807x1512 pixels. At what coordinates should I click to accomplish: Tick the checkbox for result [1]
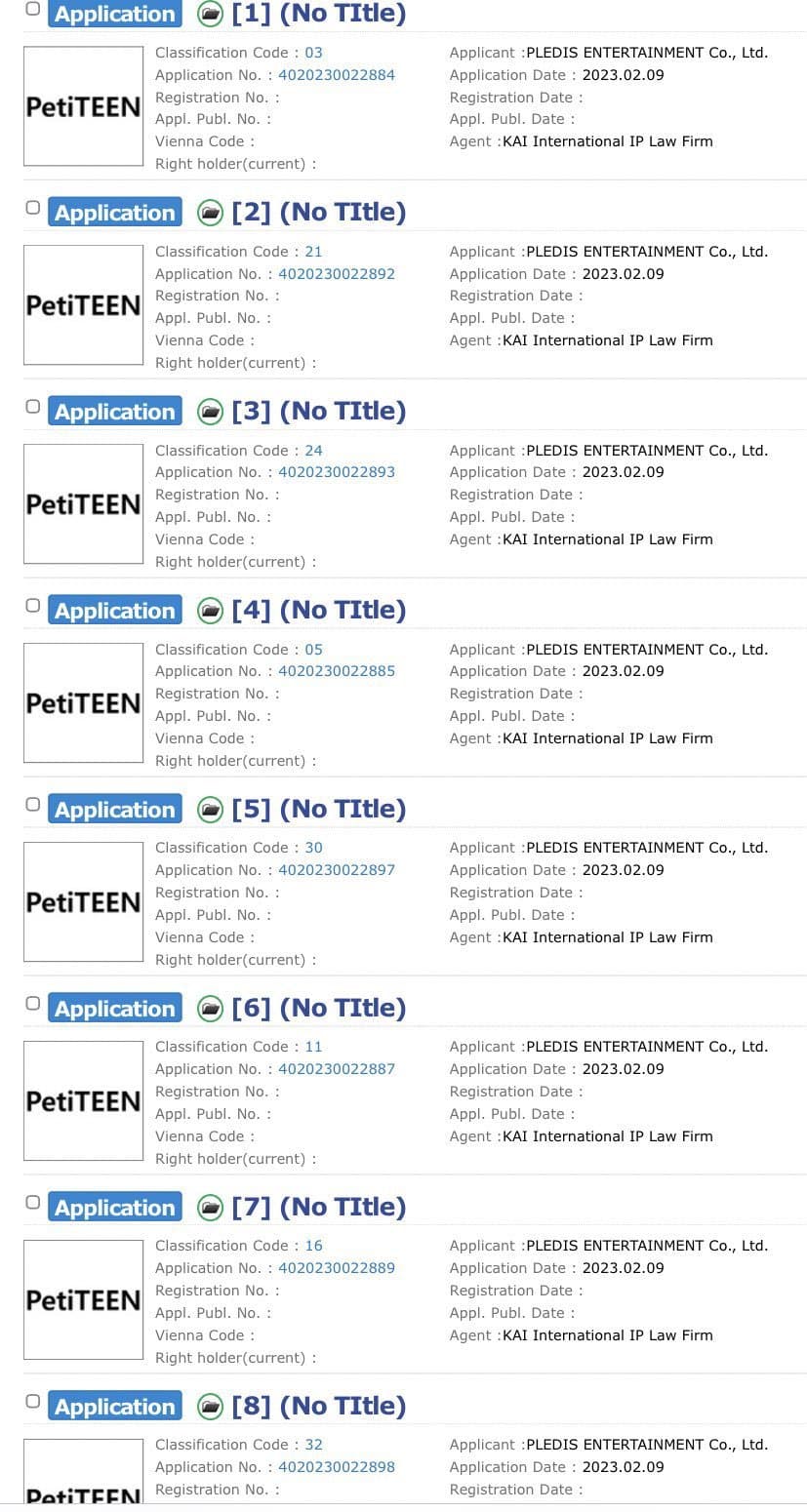pos(32,9)
